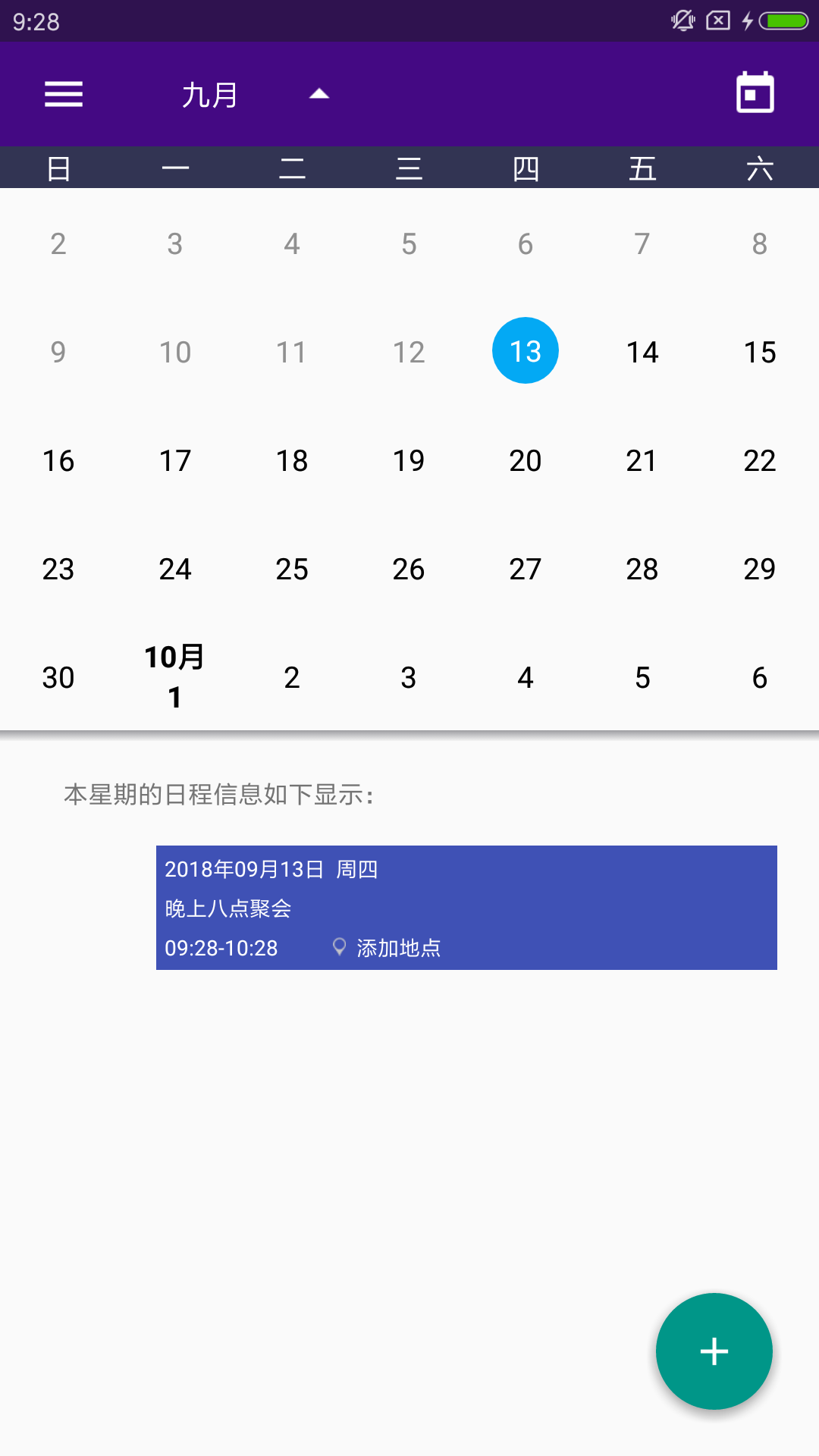Select 10月1 on the calendar
The width and height of the screenshot is (819, 1456).
click(174, 675)
